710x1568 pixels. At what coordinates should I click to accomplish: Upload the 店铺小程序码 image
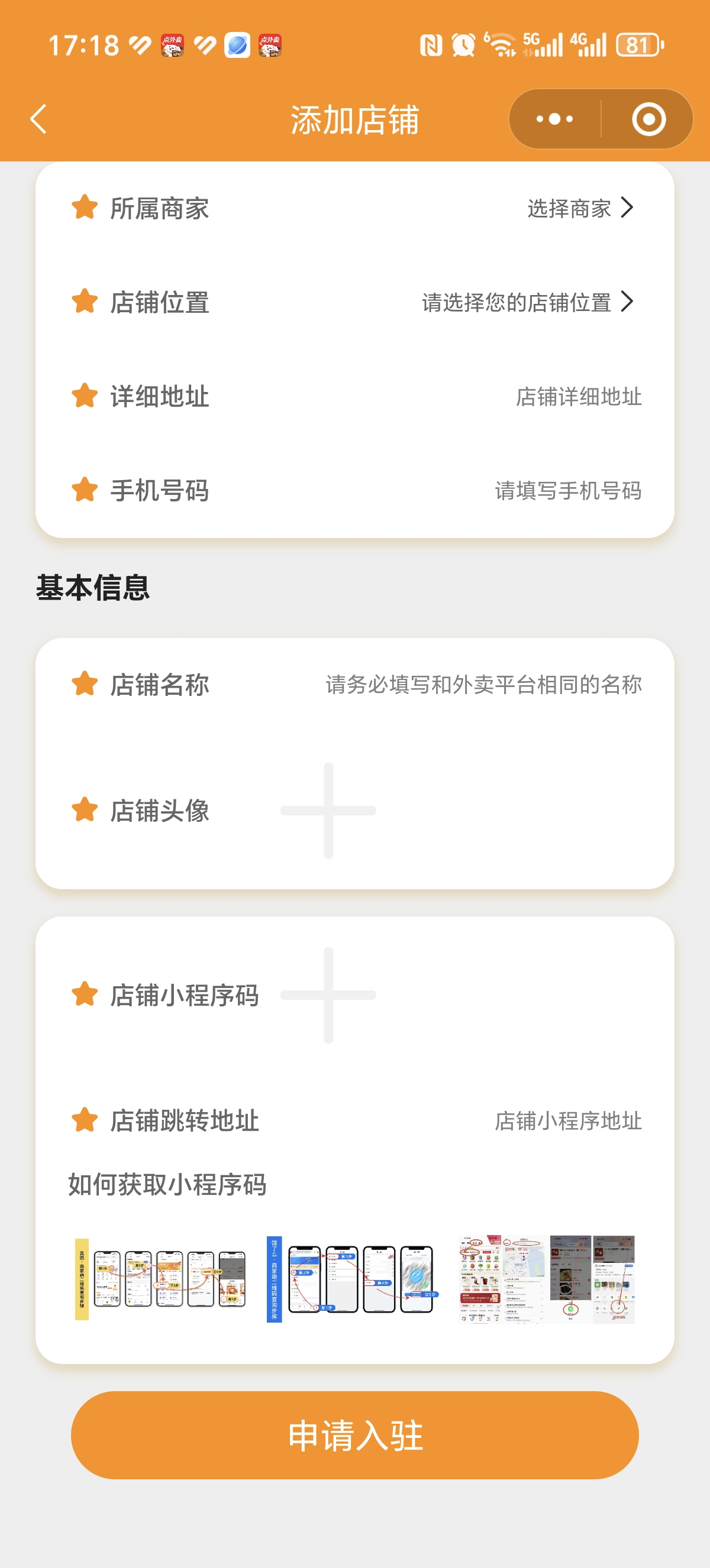click(328, 994)
